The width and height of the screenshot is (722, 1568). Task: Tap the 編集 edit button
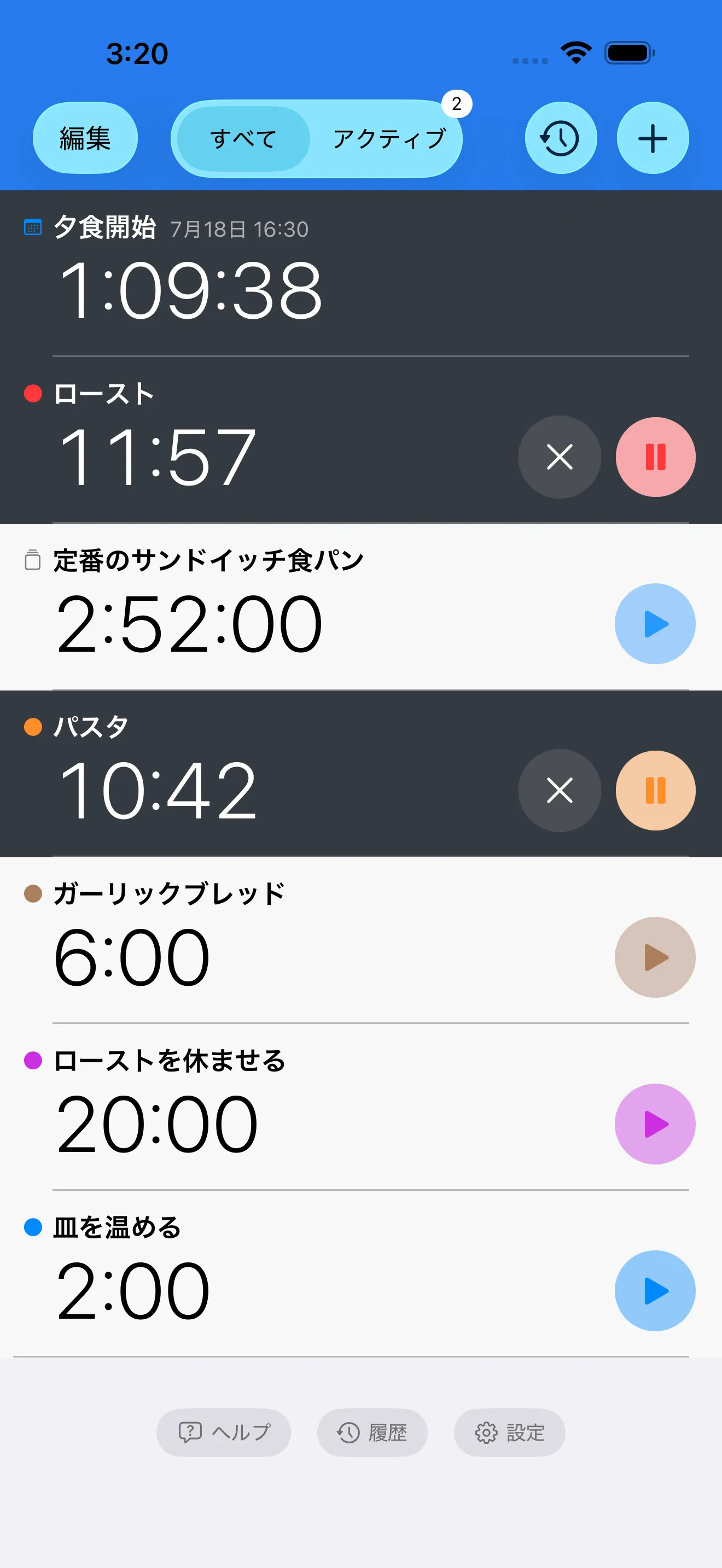click(85, 138)
